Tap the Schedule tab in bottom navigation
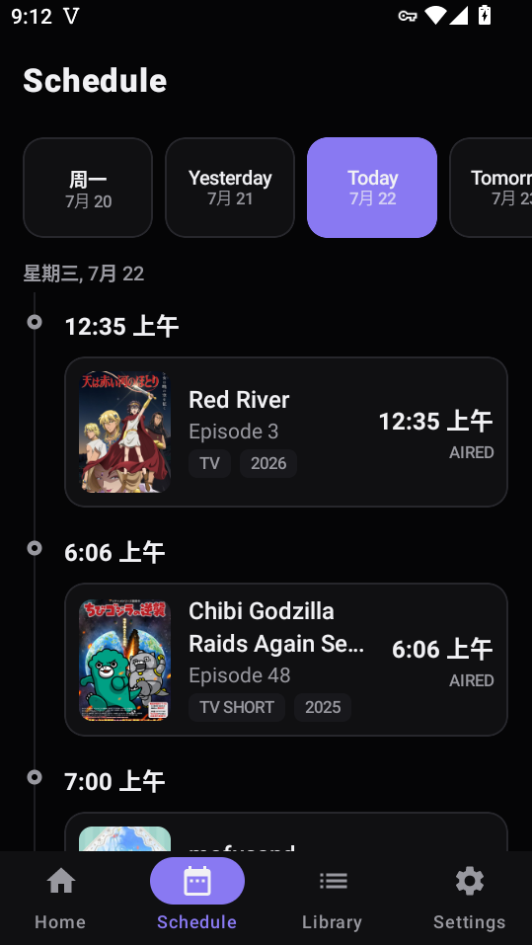The image size is (532, 945). tap(197, 897)
